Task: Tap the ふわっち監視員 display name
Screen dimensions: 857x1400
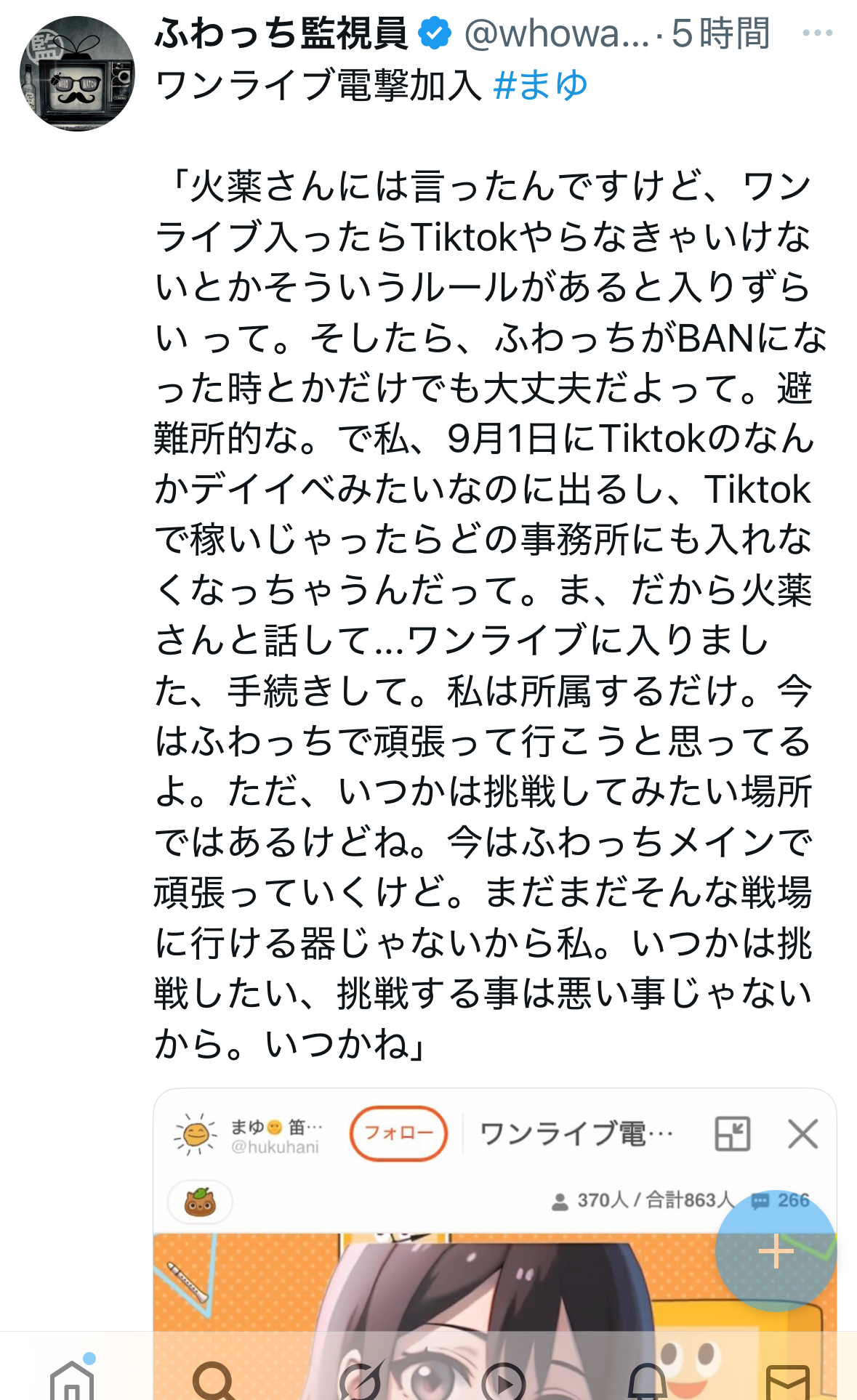Action: tap(281, 33)
